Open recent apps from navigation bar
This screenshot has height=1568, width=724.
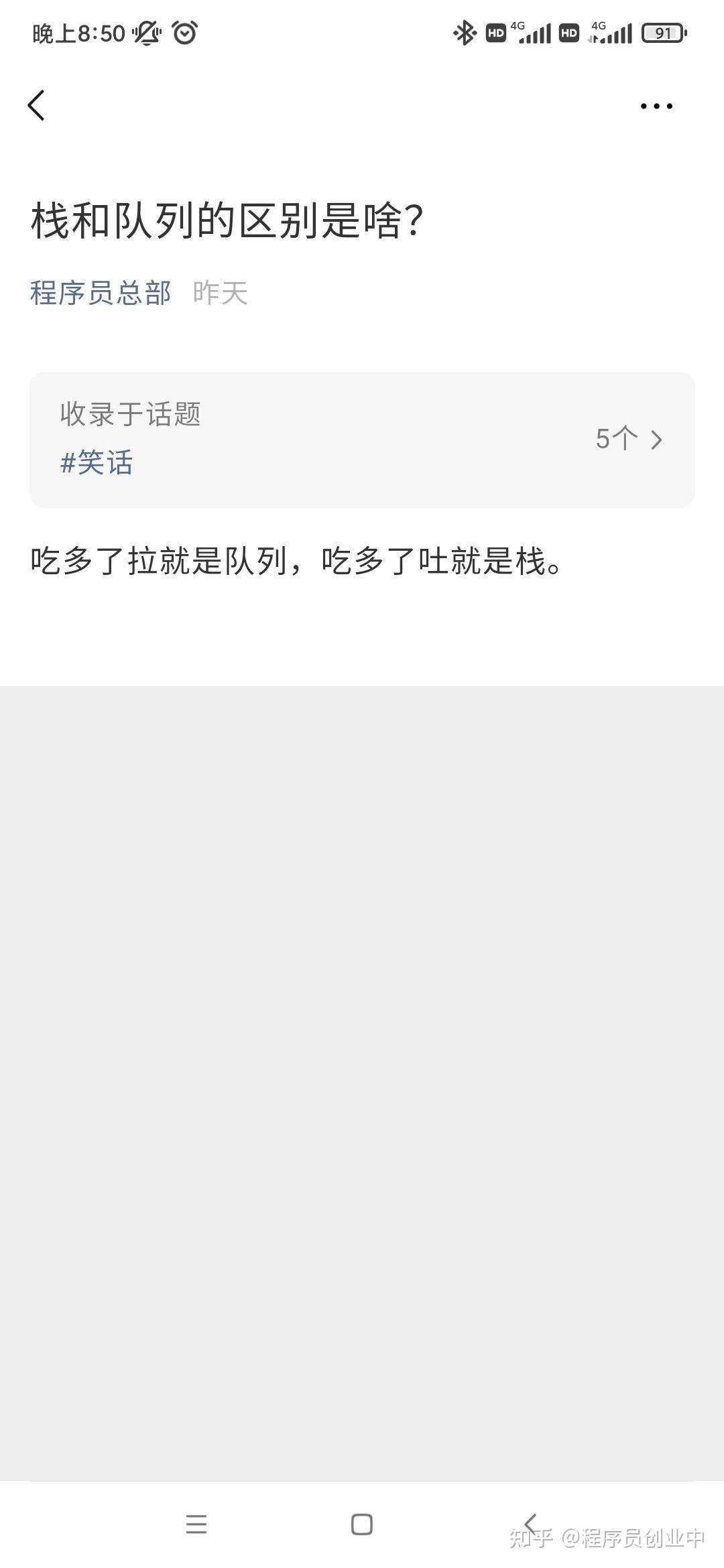click(196, 1524)
